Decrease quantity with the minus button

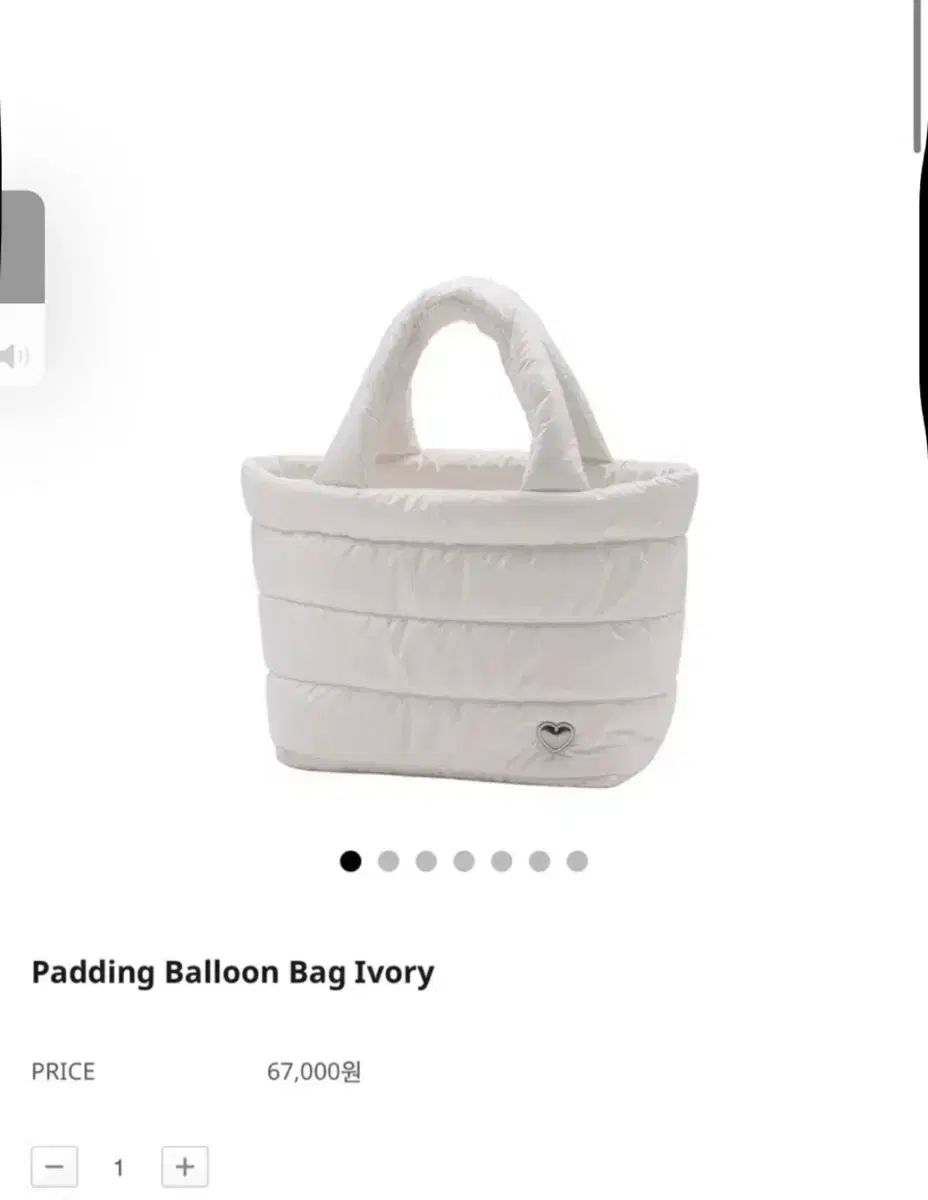pos(54,1167)
